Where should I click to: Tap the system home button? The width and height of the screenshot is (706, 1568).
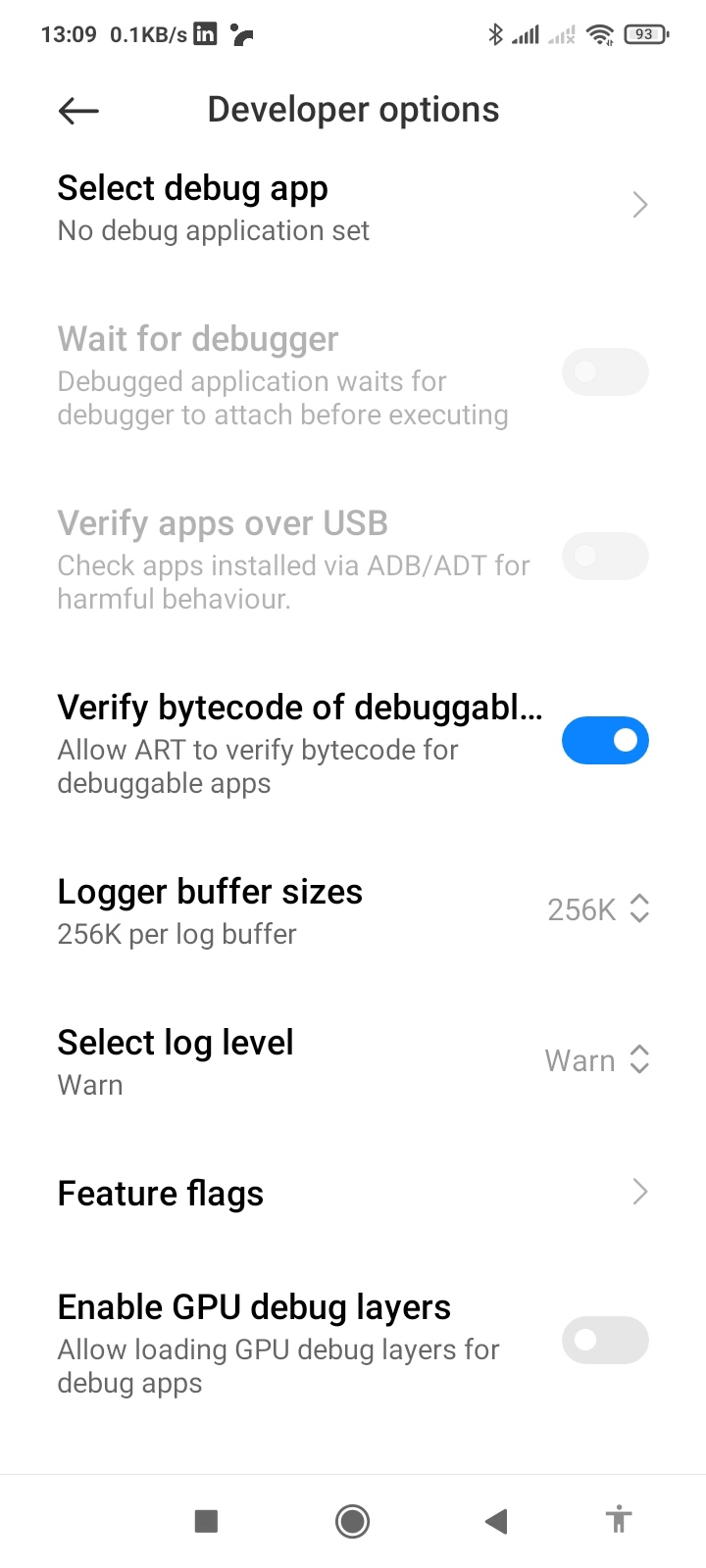pos(352,1521)
